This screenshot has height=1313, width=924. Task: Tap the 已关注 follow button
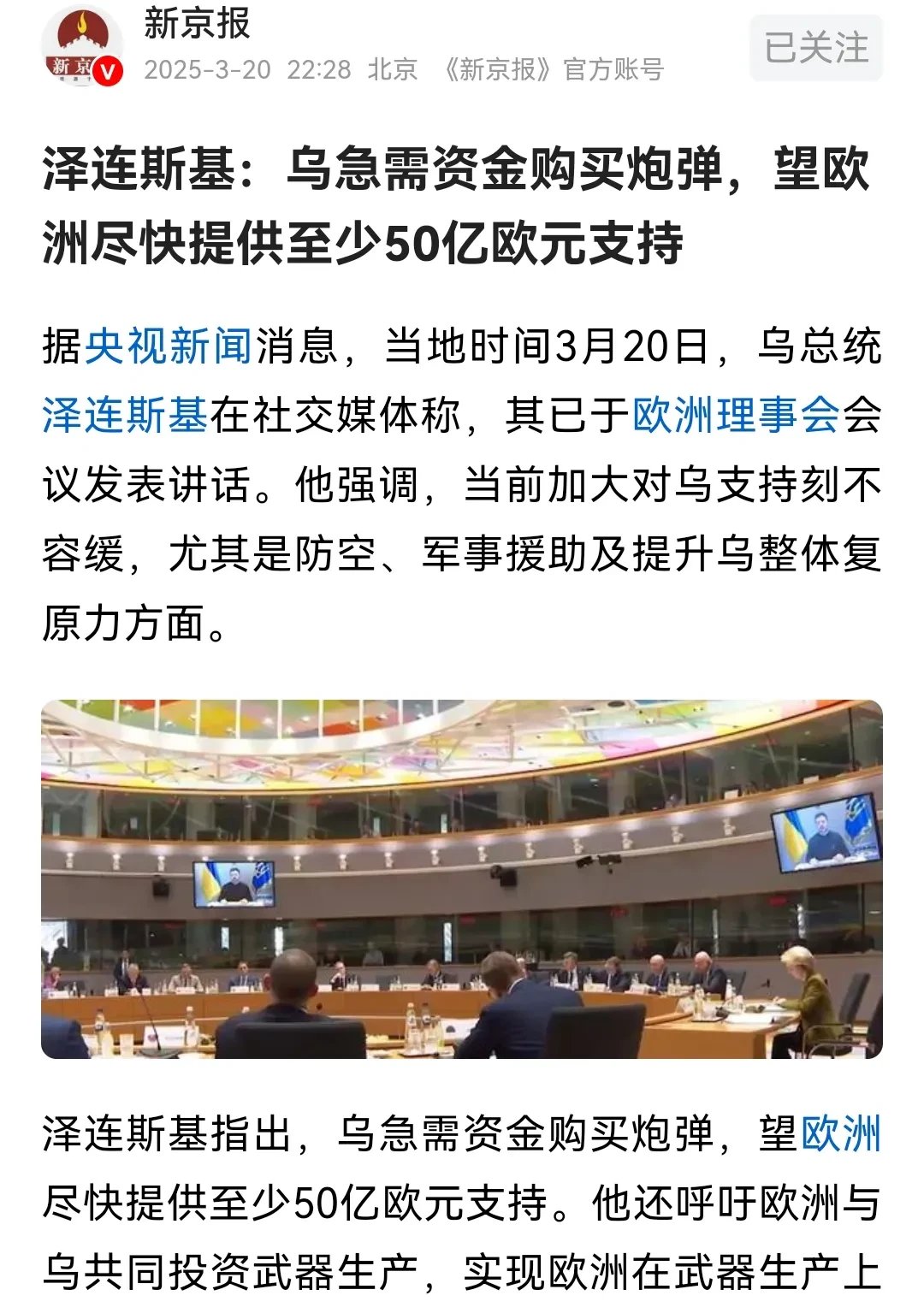point(815,48)
